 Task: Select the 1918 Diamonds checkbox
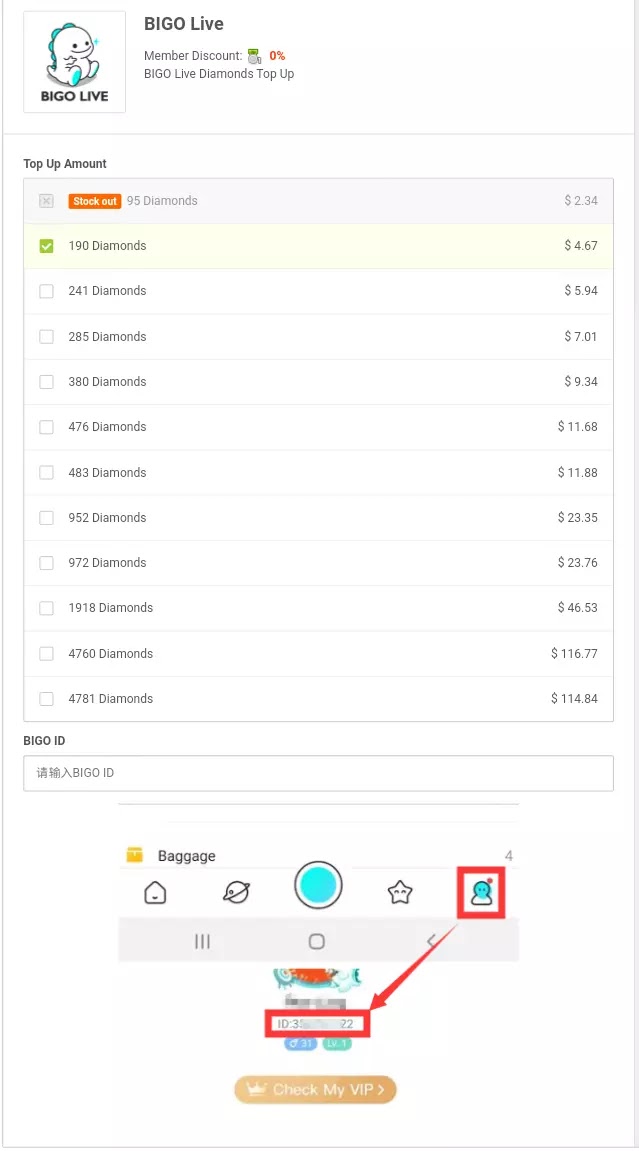click(x=46, y=608)
